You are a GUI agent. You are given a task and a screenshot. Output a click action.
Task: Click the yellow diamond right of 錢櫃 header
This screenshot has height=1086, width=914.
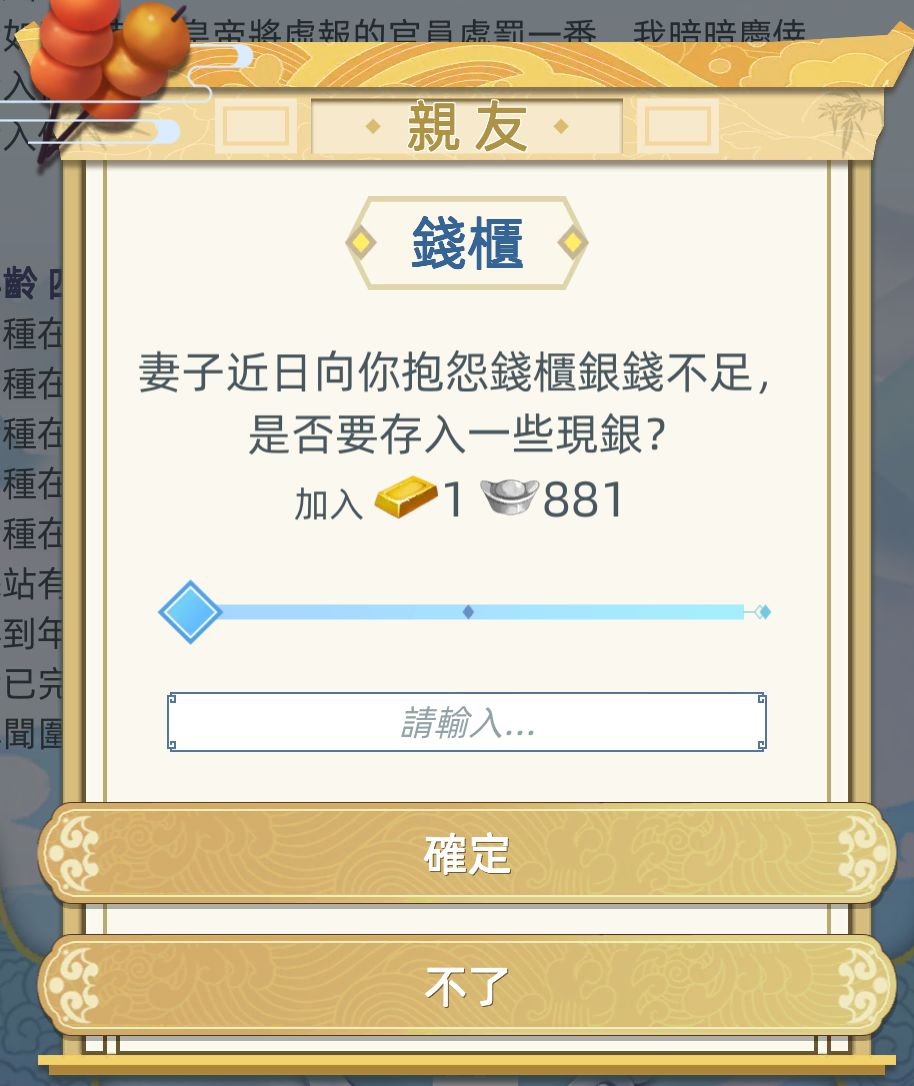571,240
